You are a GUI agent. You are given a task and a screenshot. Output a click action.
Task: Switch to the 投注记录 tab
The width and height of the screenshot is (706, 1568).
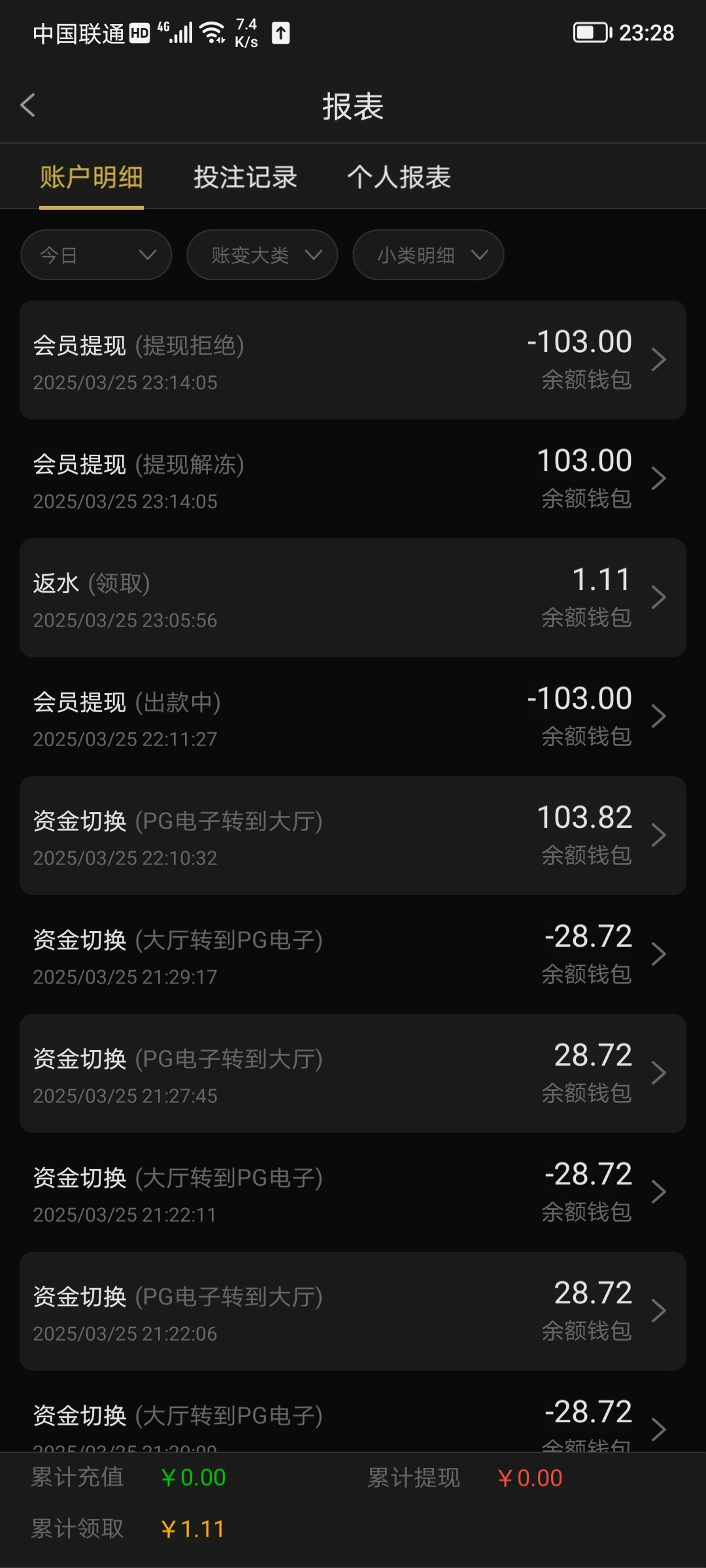tap(245, 177)
